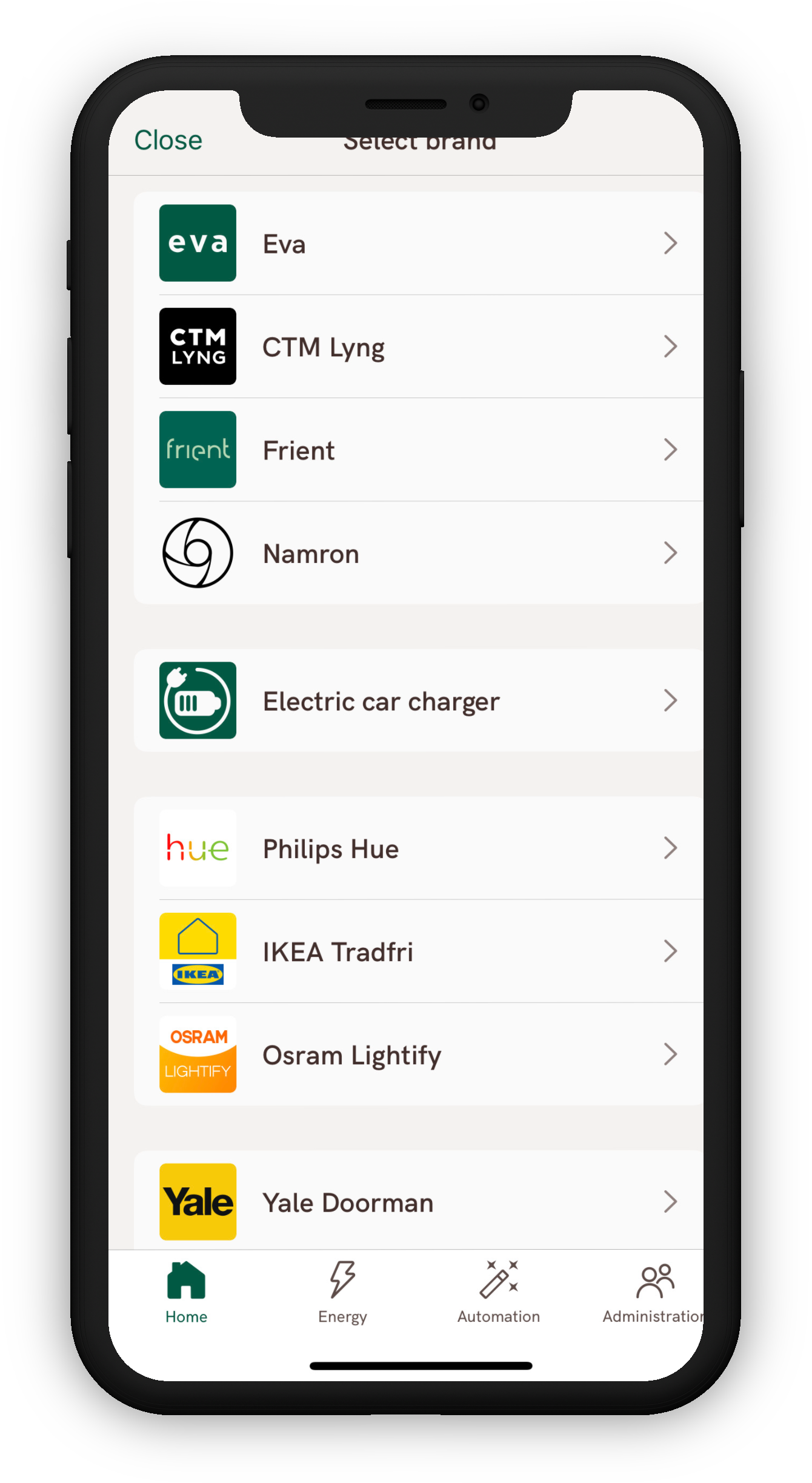Close the Select brand screen
The height and width of the screenshot is (1483, 812).
pos(168,140)
